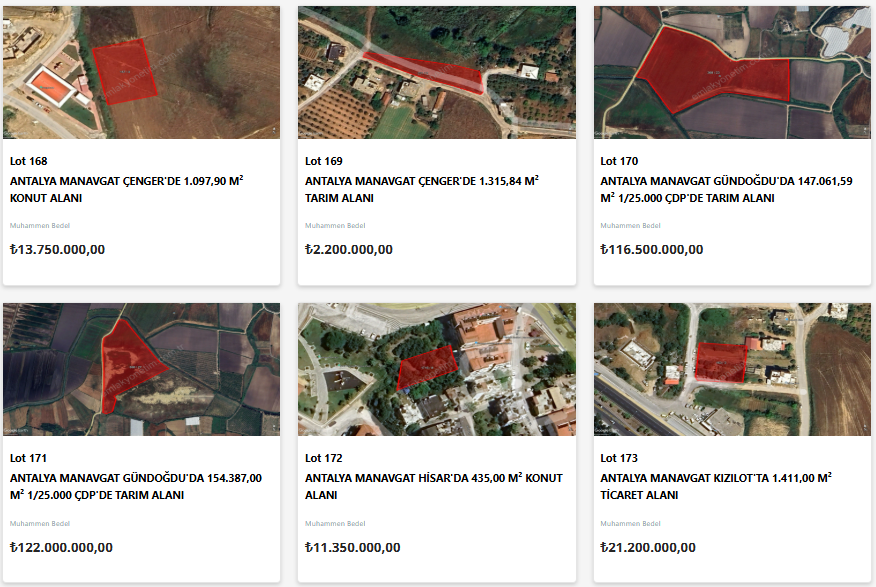Open the Lot 169 Çenger tarım alanı listing

click(421, 189)
